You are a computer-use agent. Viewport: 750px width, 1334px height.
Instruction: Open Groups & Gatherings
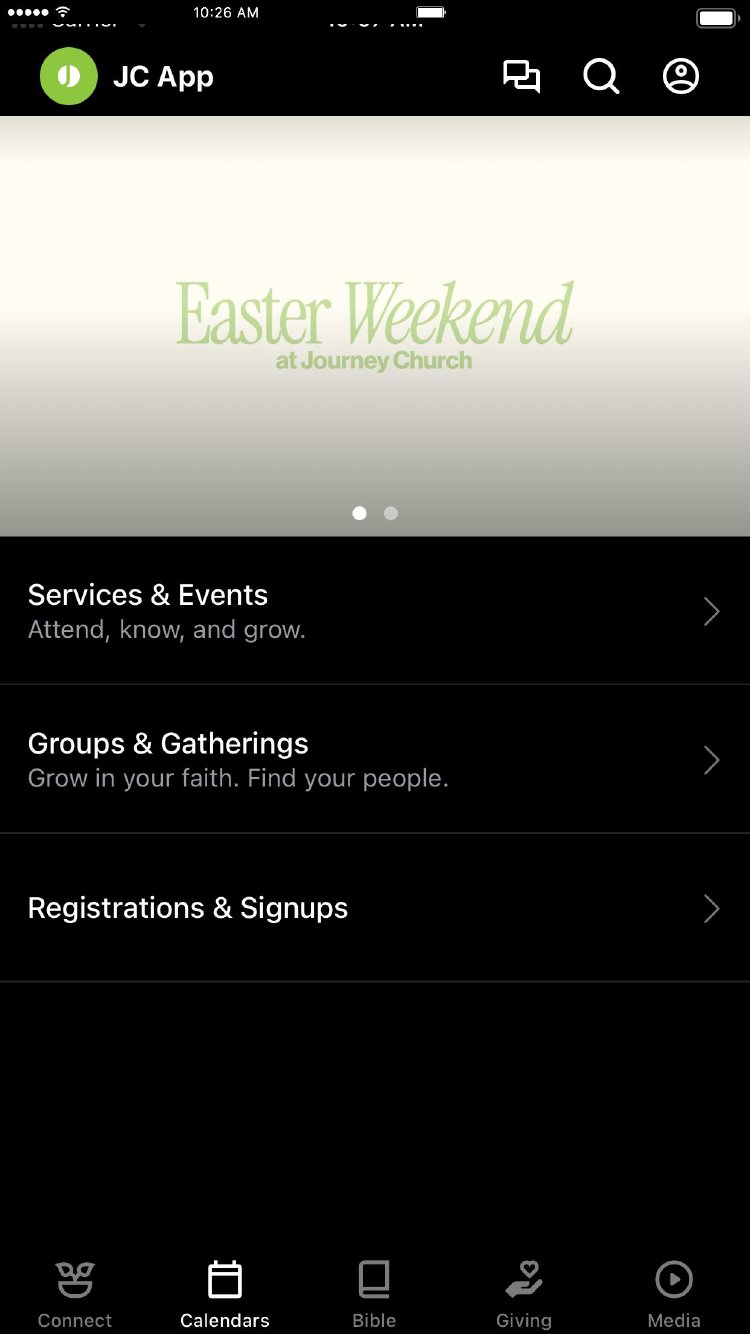tap(375, 760)
